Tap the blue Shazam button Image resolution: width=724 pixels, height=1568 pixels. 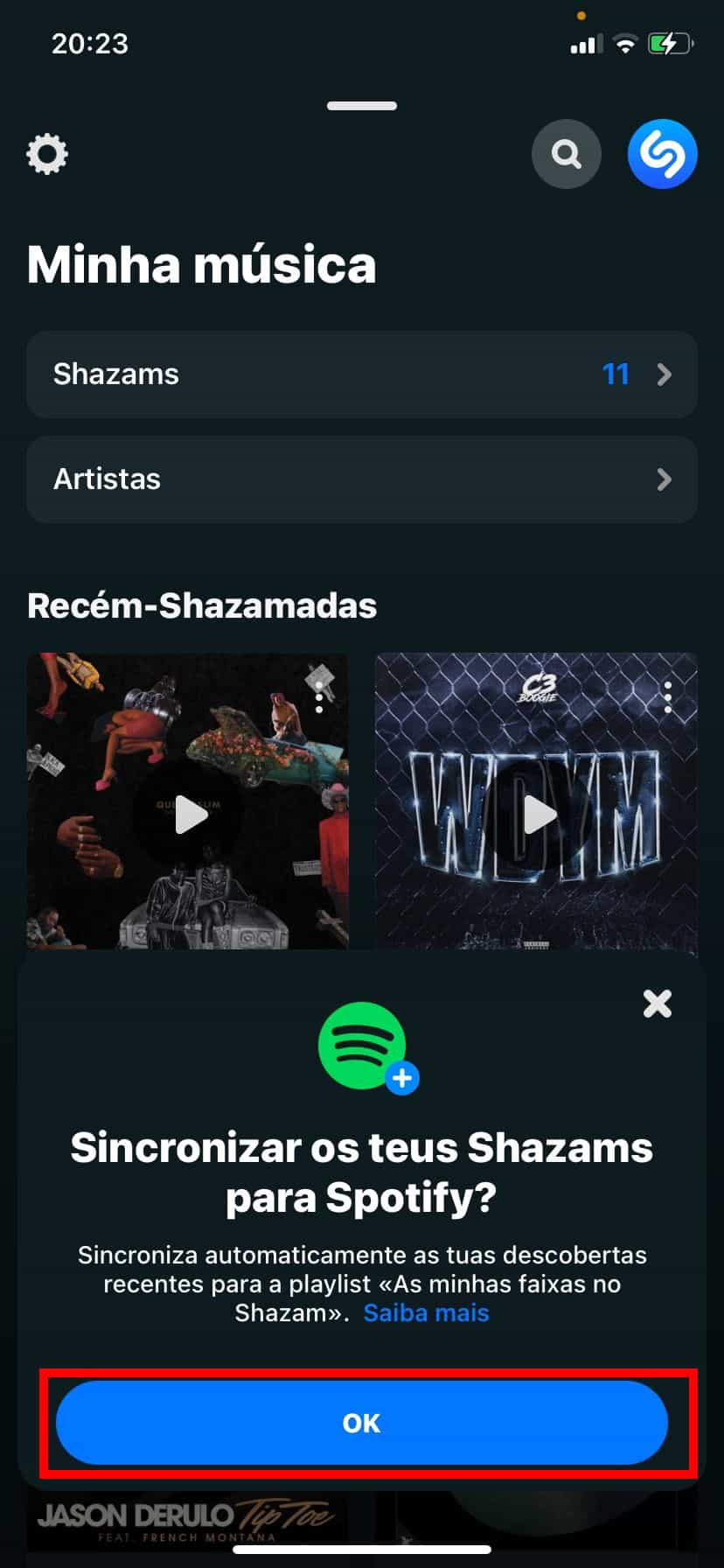(x=662, y=154)
